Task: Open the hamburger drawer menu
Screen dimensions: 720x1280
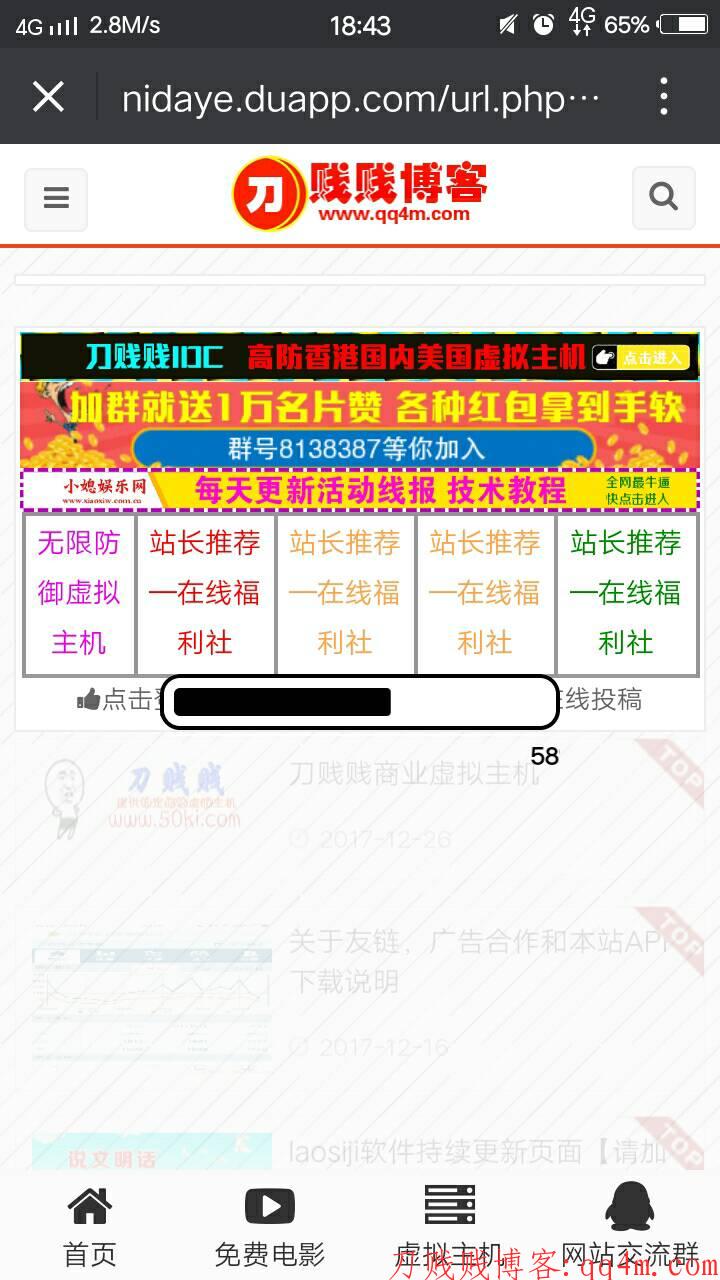Action: pos(56,198)
